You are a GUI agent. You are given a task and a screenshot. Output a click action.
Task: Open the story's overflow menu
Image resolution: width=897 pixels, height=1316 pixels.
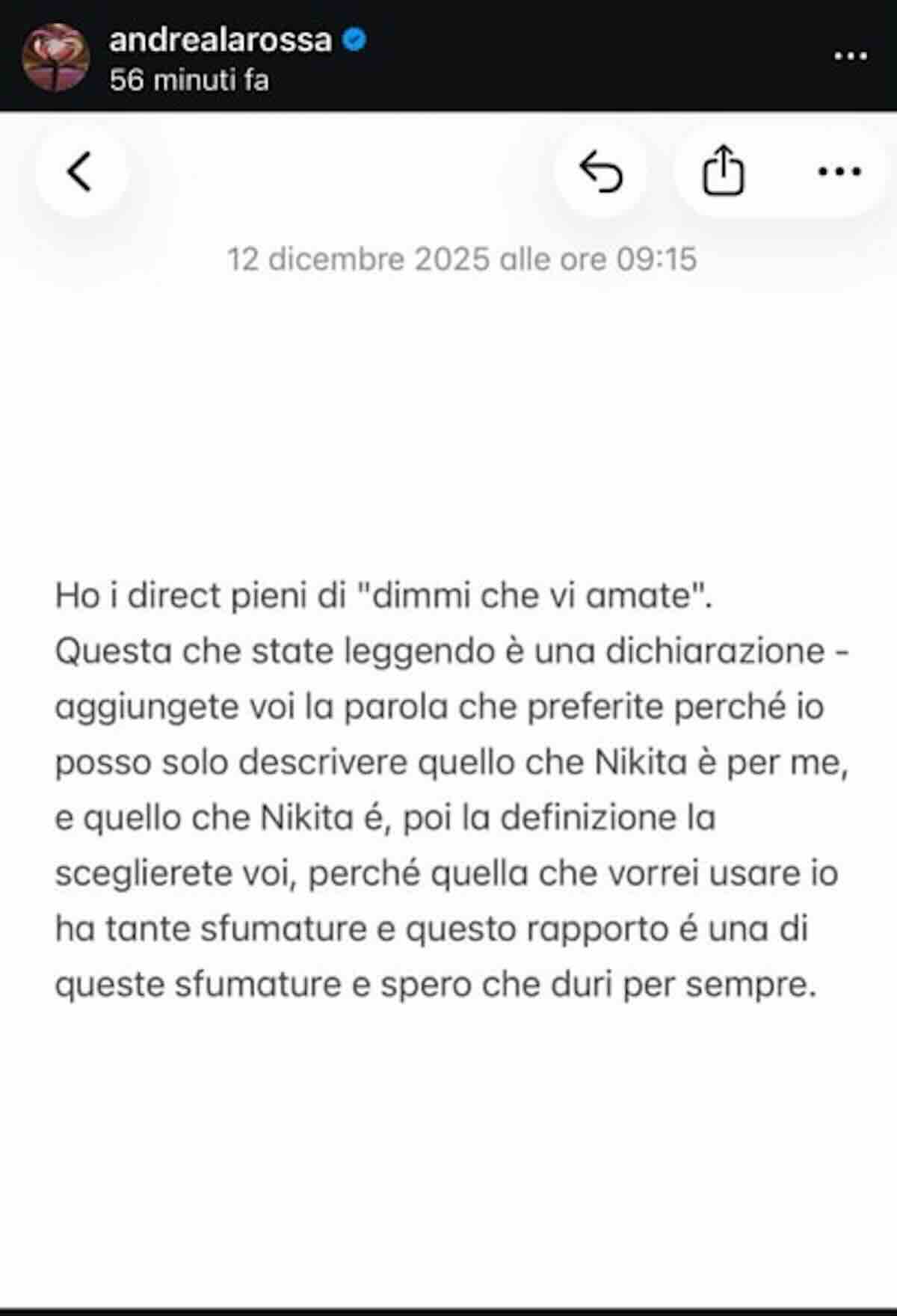pos(850,56)
